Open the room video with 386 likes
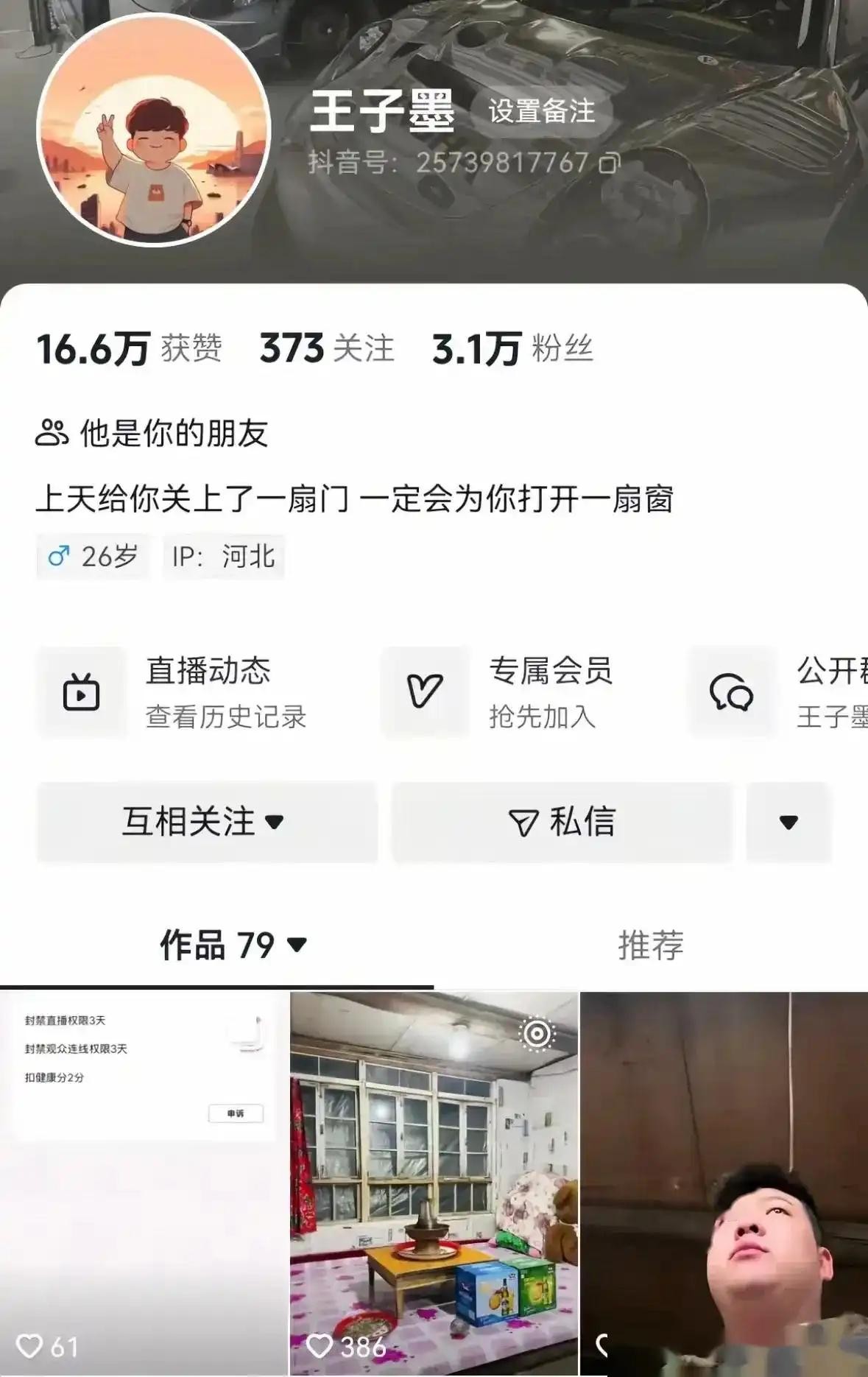 434,1182
